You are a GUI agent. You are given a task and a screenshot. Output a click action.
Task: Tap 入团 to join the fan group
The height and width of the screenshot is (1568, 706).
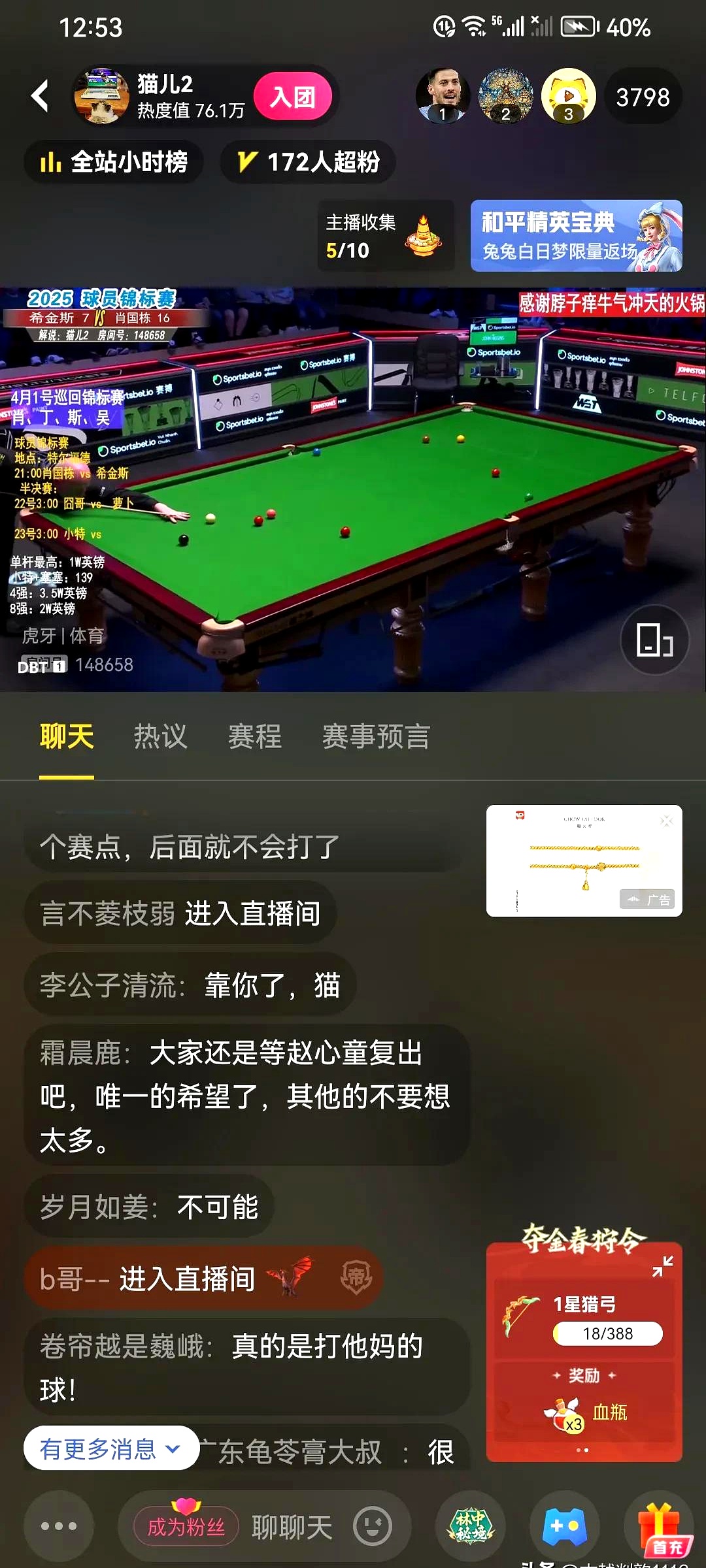293,97
